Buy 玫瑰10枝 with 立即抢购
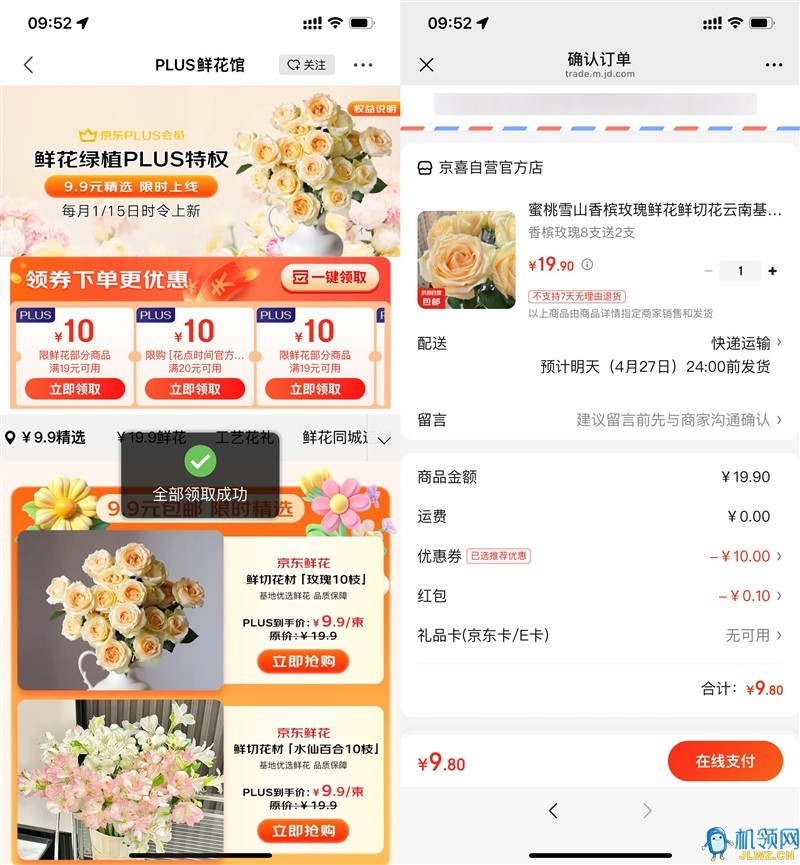 coord(303,661)
